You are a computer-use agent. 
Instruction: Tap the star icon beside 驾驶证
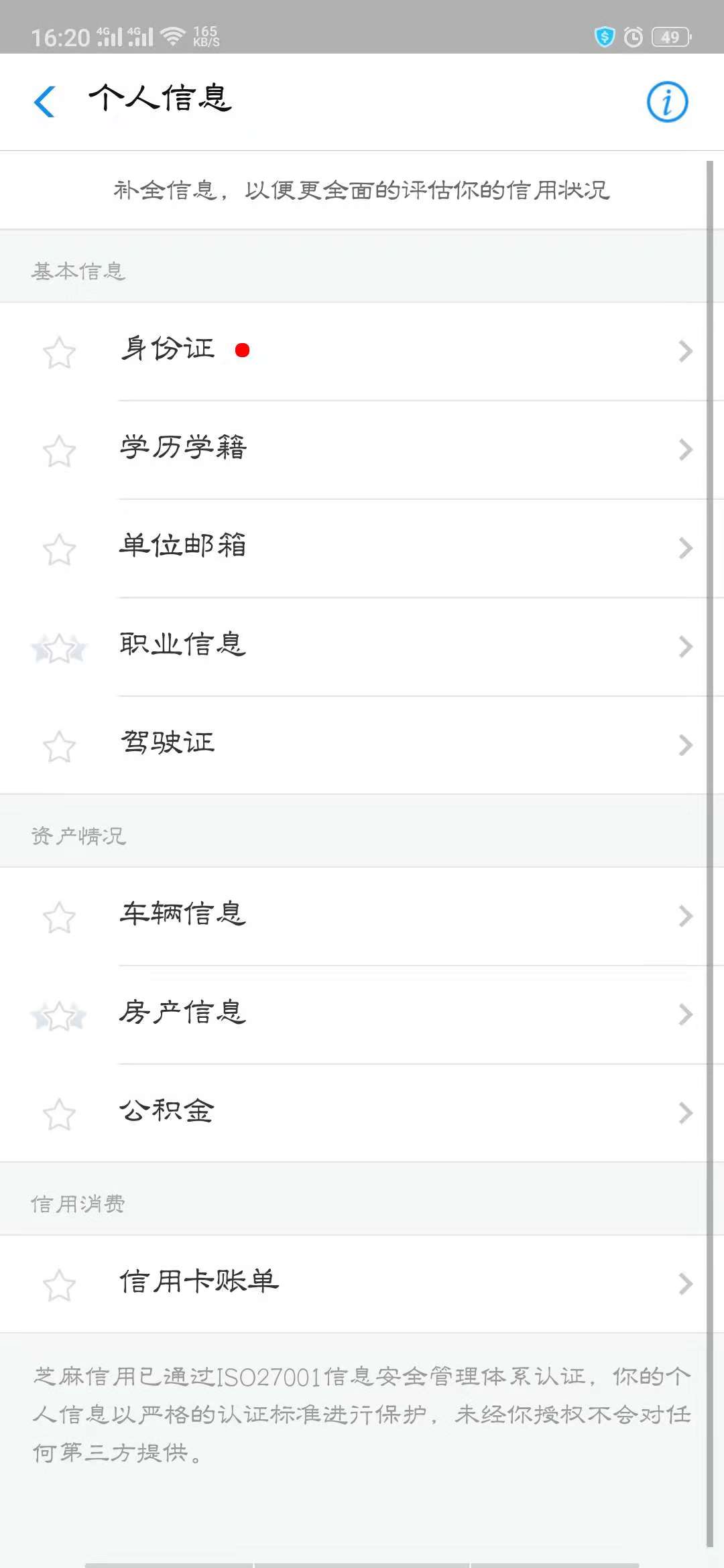[59, 744]
